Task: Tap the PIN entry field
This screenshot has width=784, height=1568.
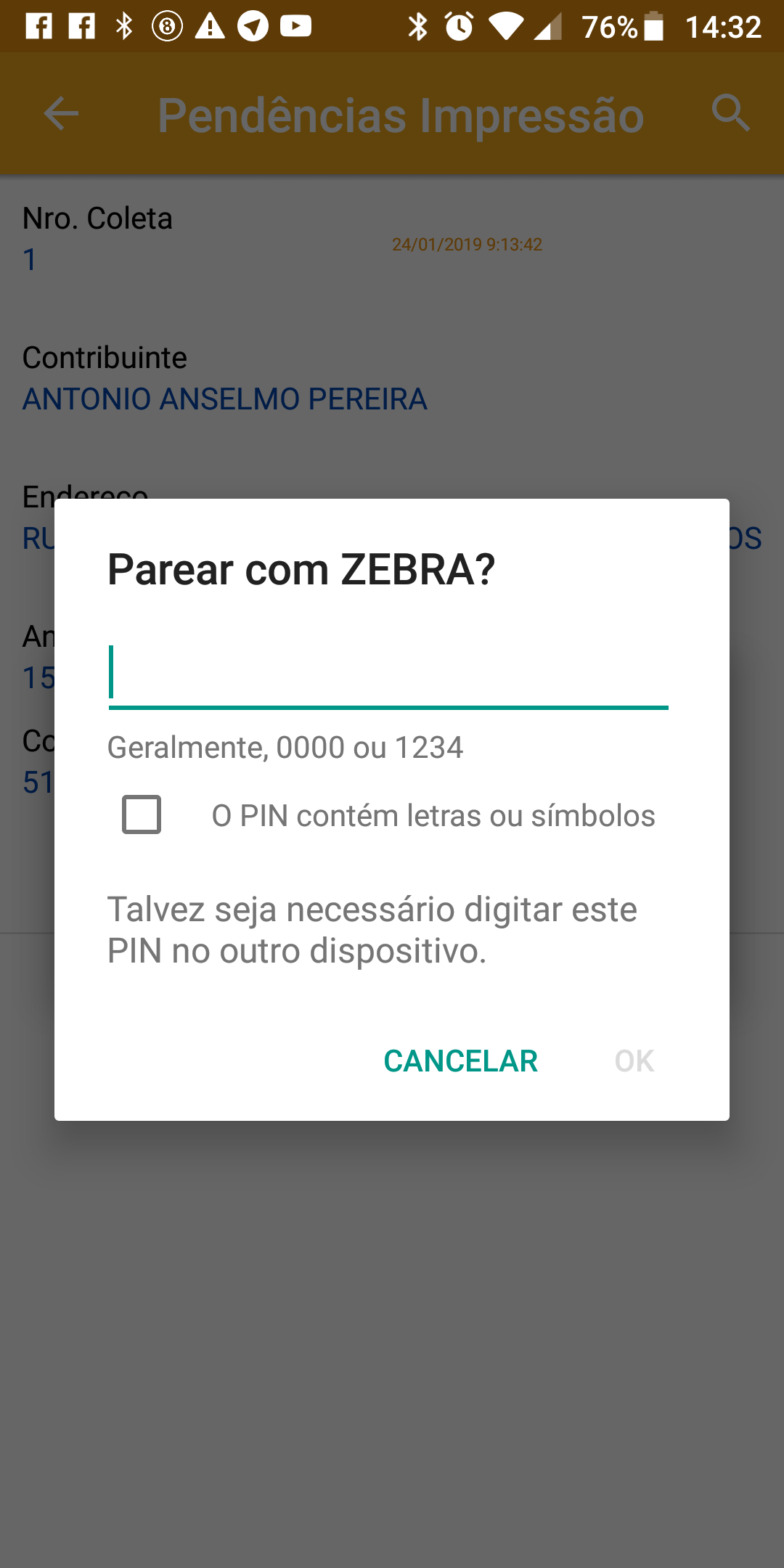Action: (388, 675)
